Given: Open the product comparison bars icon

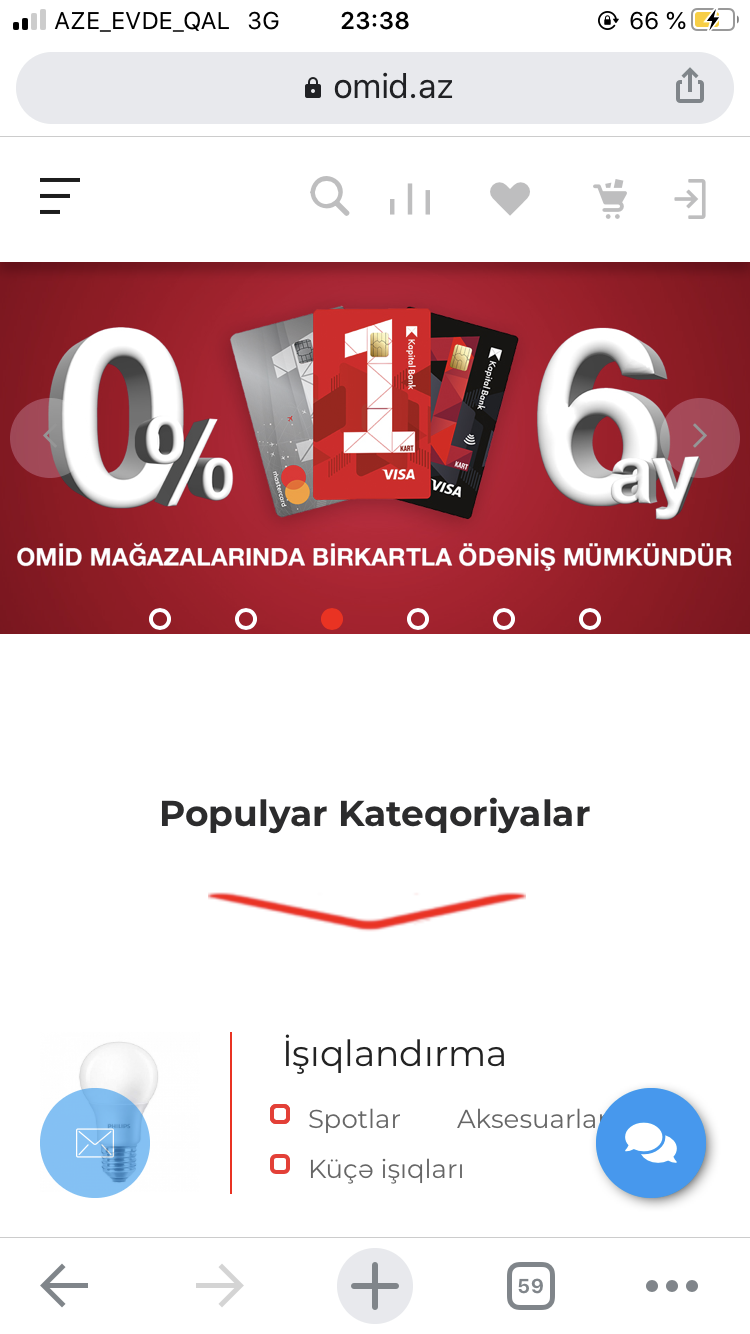Looking at the screenshot, I should [x=410, y=199].
